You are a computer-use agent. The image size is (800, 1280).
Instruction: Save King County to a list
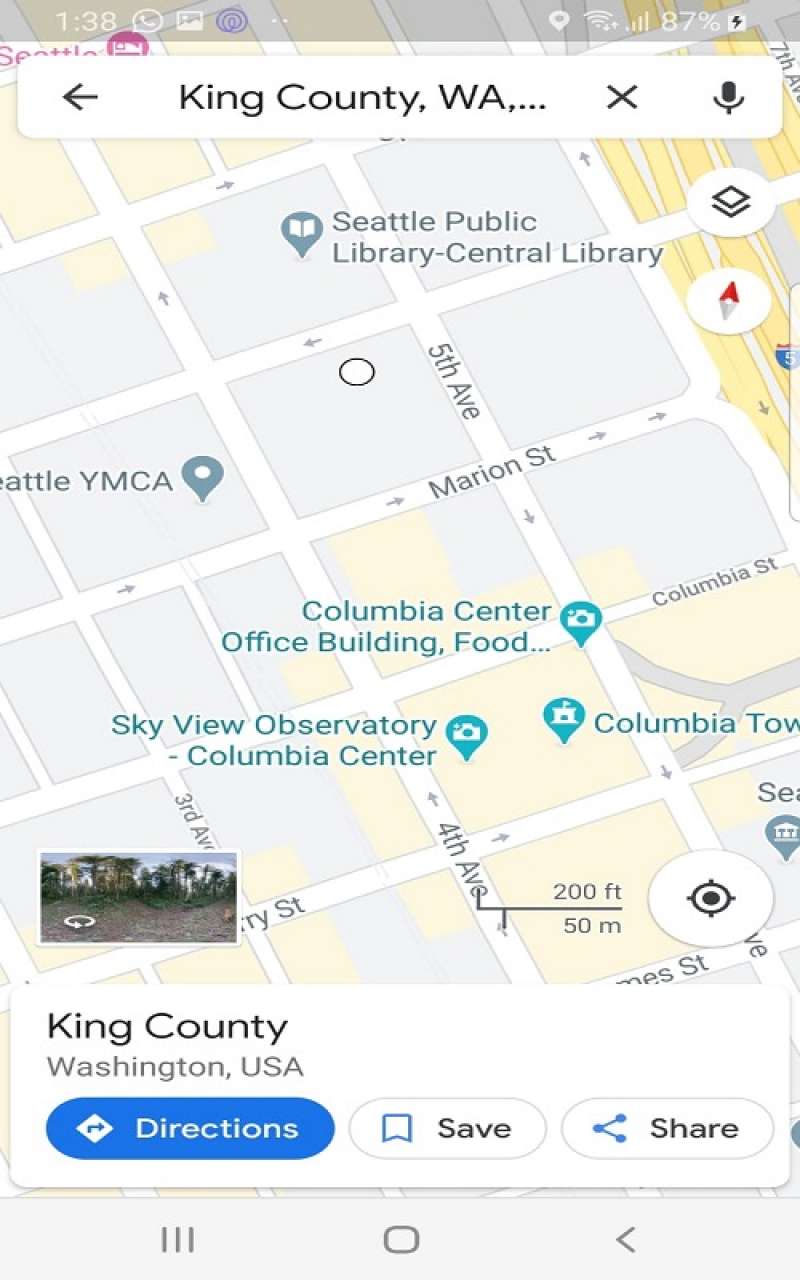coord(447,1128)
